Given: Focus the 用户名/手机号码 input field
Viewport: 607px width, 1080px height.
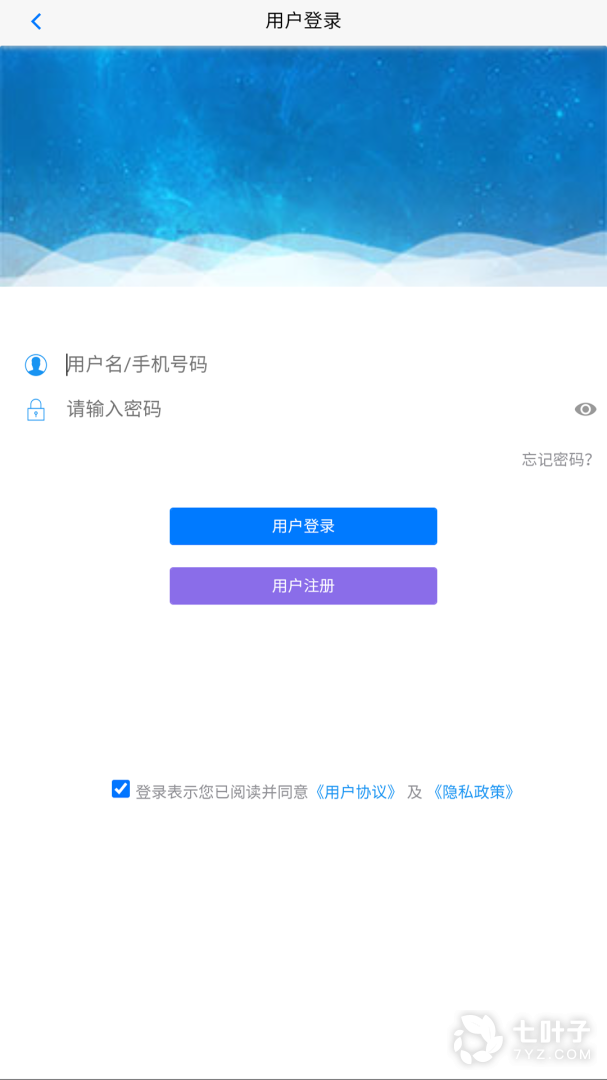Looking at the screenshot, I should (300, 364).
